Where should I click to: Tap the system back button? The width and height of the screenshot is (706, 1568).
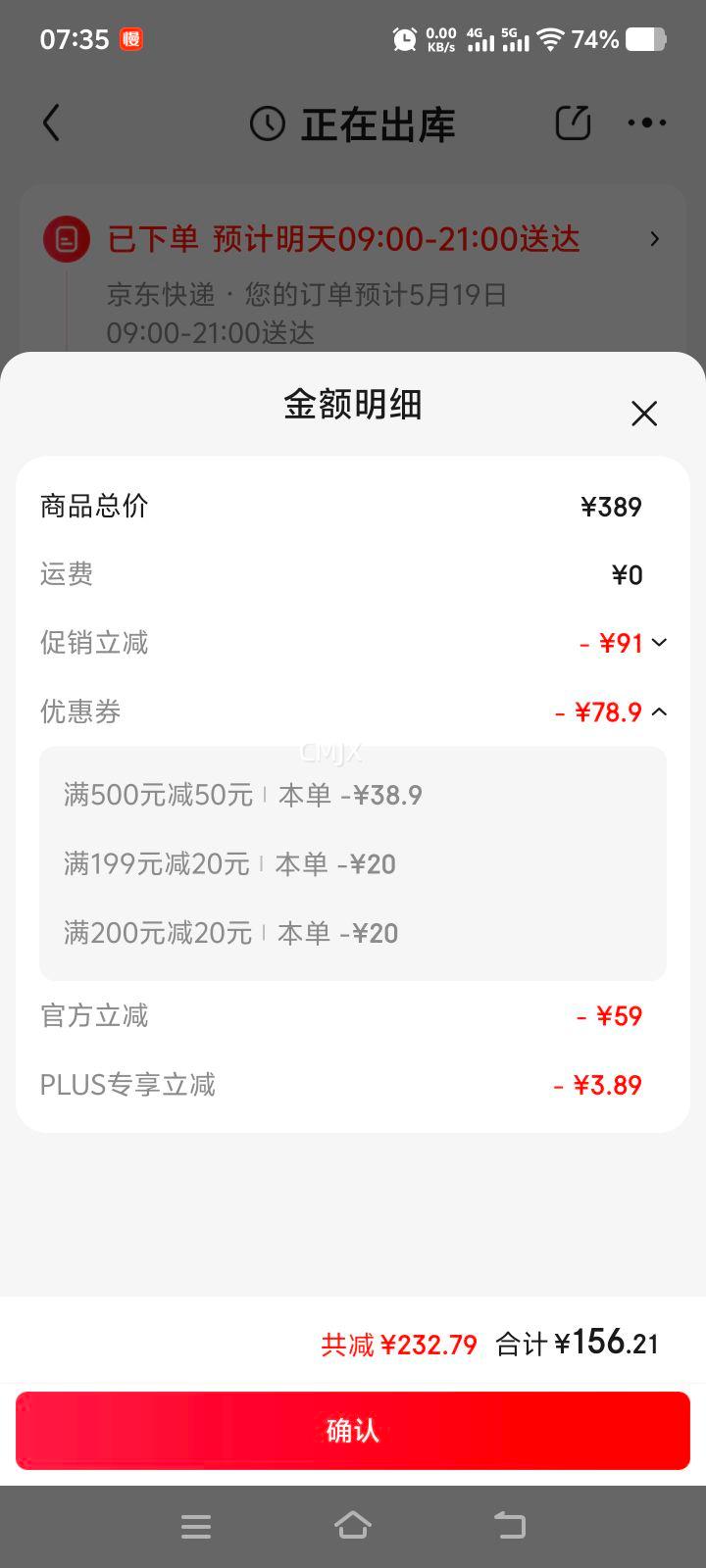pos(510,1525)
